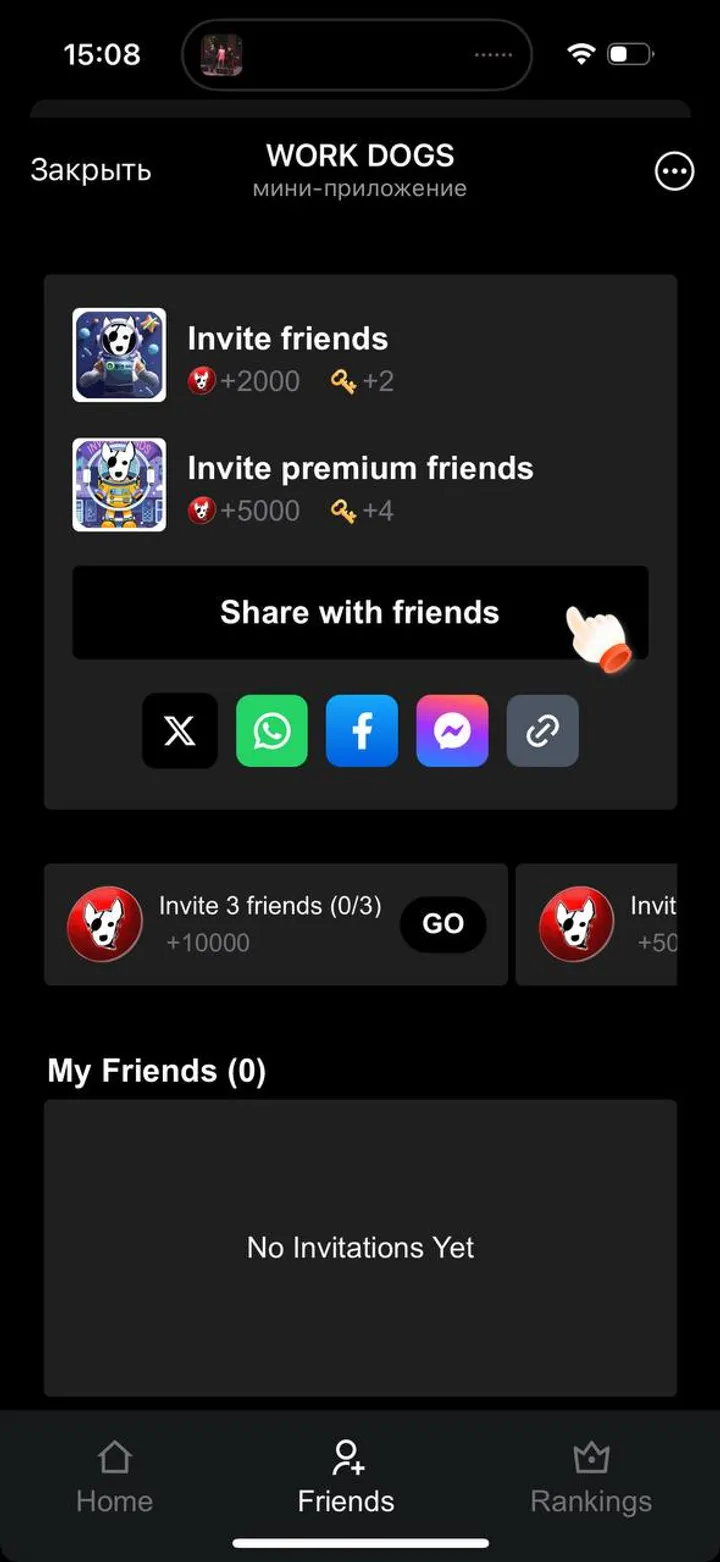The image size is (720, 1562).
Task: Close the mini-app with Закрыть
Action: coord(90,170)
